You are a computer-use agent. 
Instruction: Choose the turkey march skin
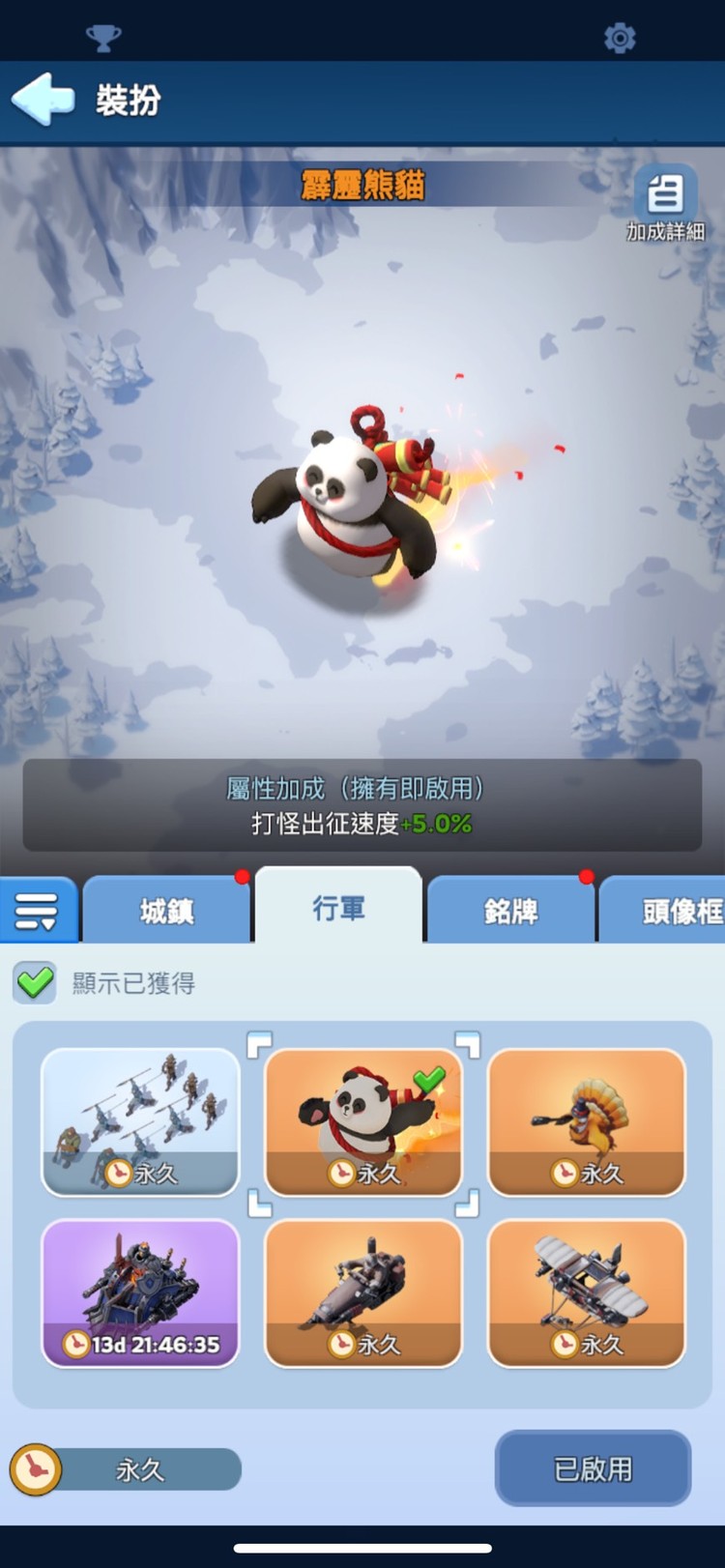click(587, 1121)
